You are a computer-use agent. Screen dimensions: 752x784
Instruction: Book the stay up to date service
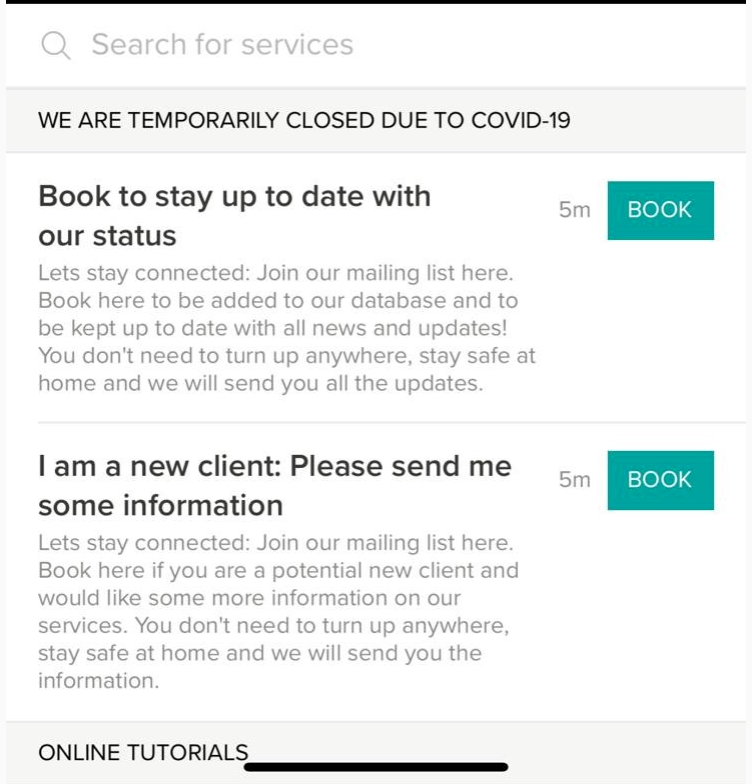click(x=660, y=210)
